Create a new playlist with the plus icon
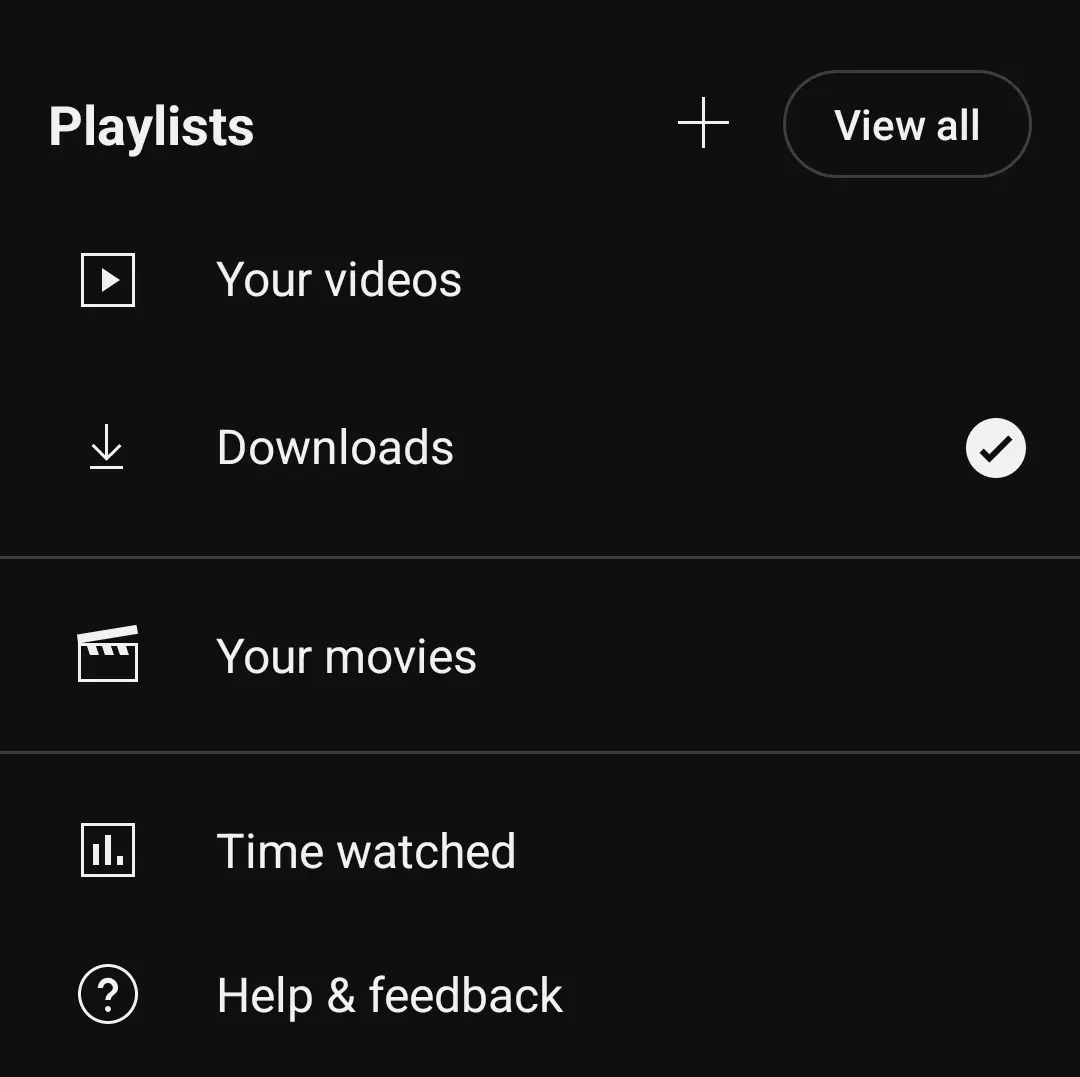Screen dimensions: 1080x1077 (703, 123)
